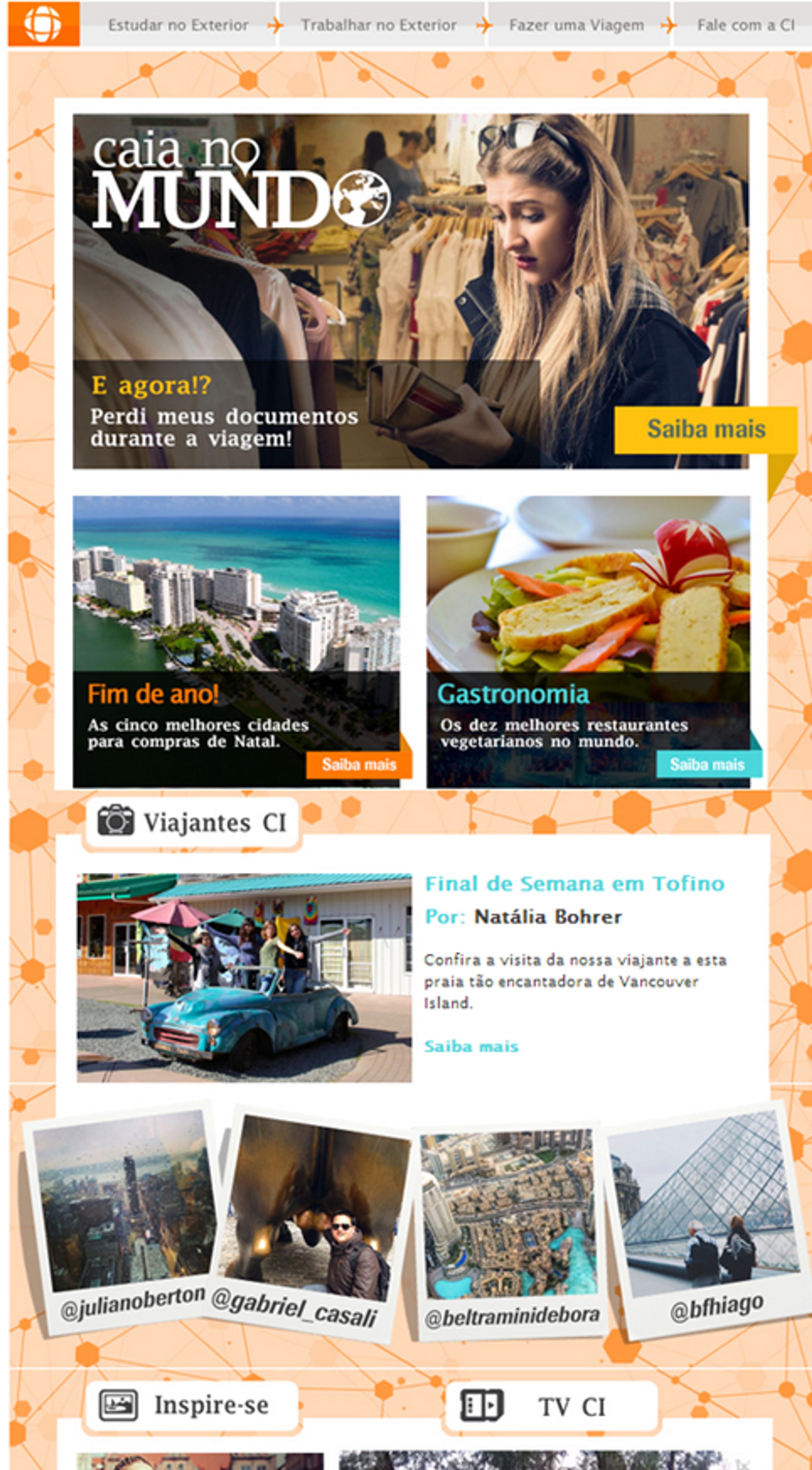This screenshot has height=1470, width=812.
Task: Select Trabalhar no Exterior in the top menu
Action: [379, 26]
